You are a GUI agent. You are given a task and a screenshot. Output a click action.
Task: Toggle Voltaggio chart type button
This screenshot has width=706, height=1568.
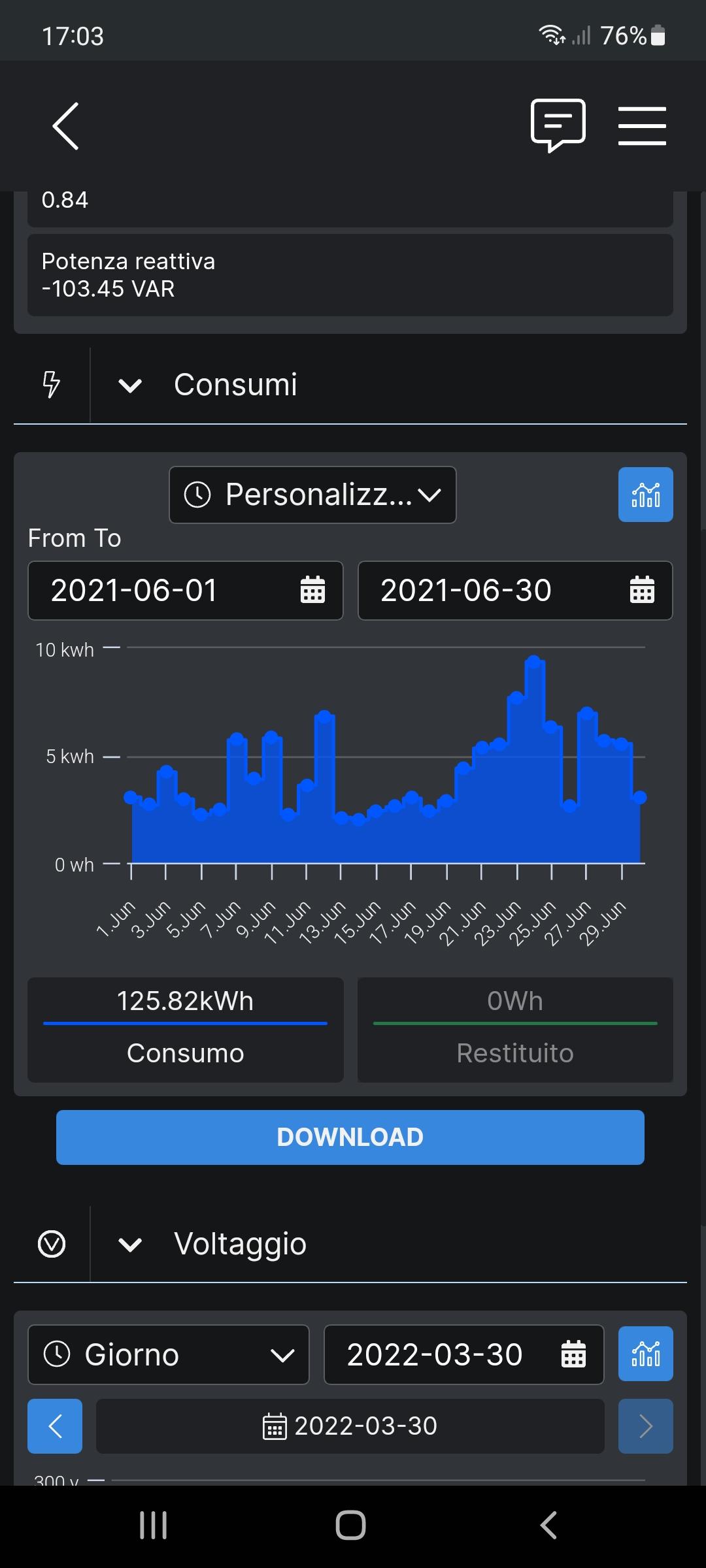pyautogui.click(x=646, y=1354)
